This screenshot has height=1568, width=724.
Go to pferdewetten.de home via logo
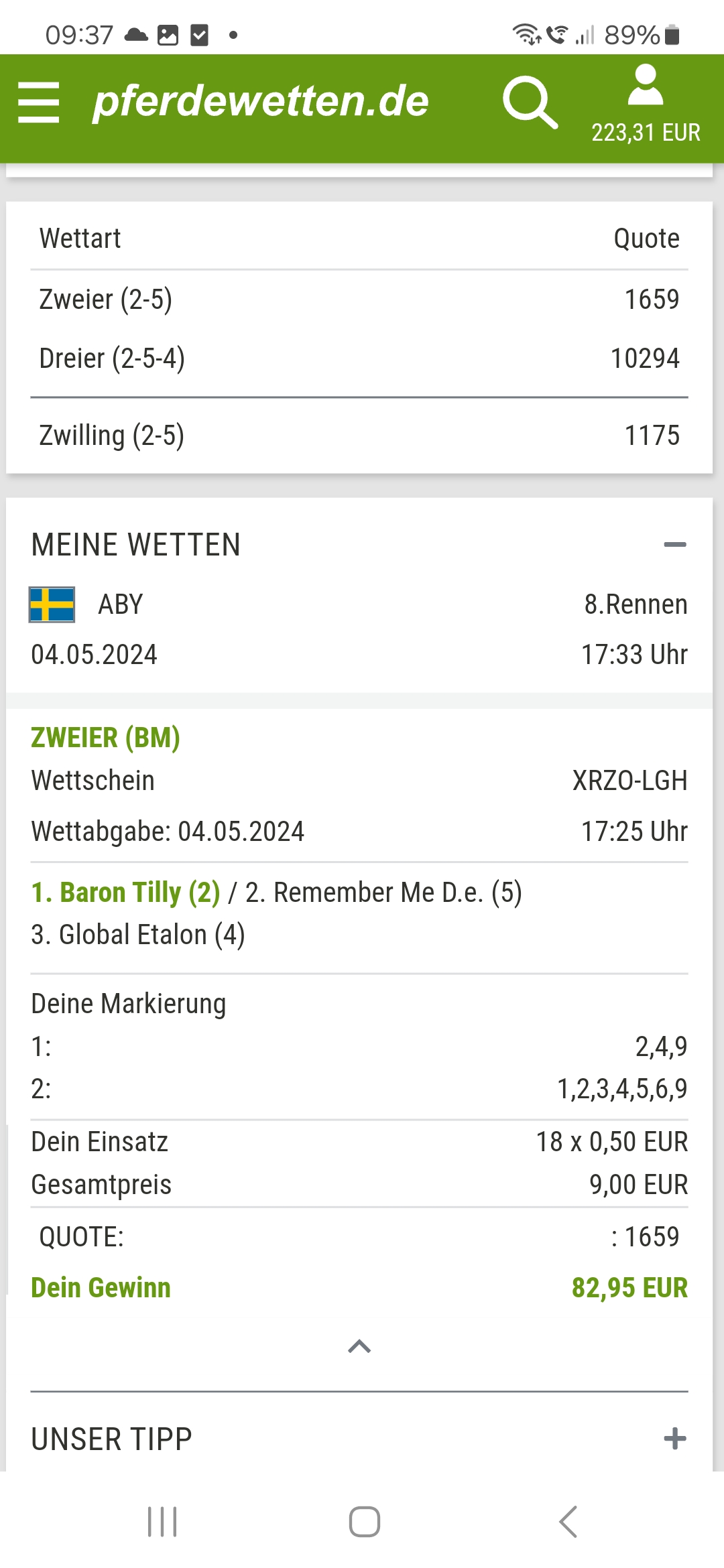click(x=261, y=101)
